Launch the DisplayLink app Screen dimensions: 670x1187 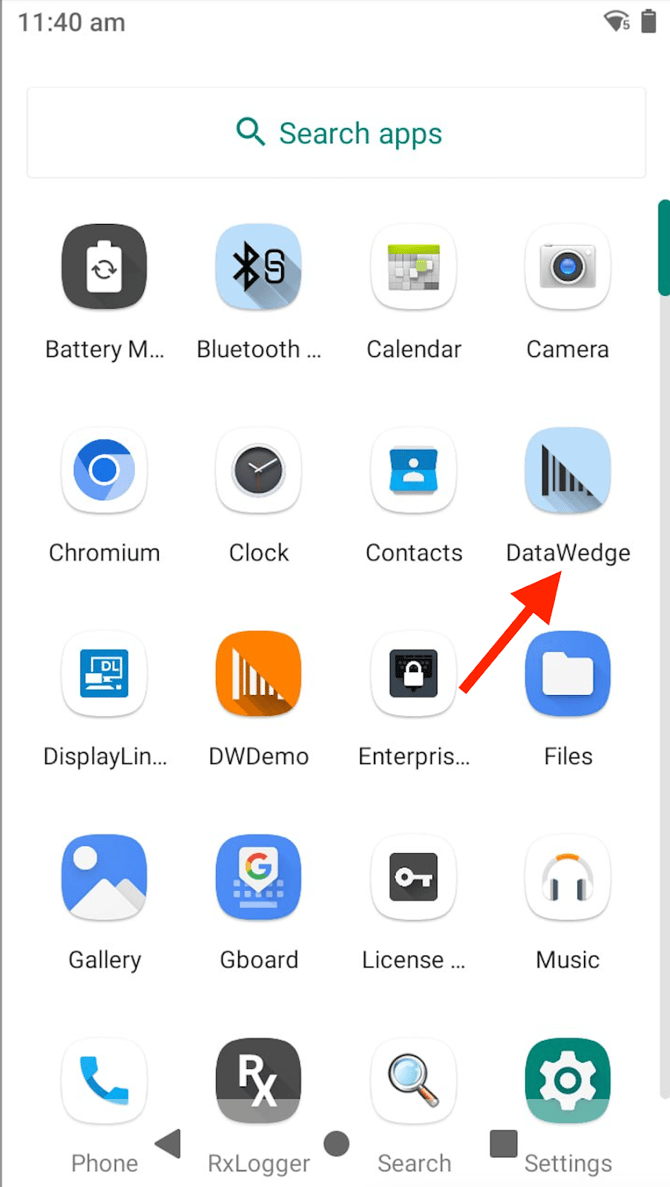(x=104, y=674)
